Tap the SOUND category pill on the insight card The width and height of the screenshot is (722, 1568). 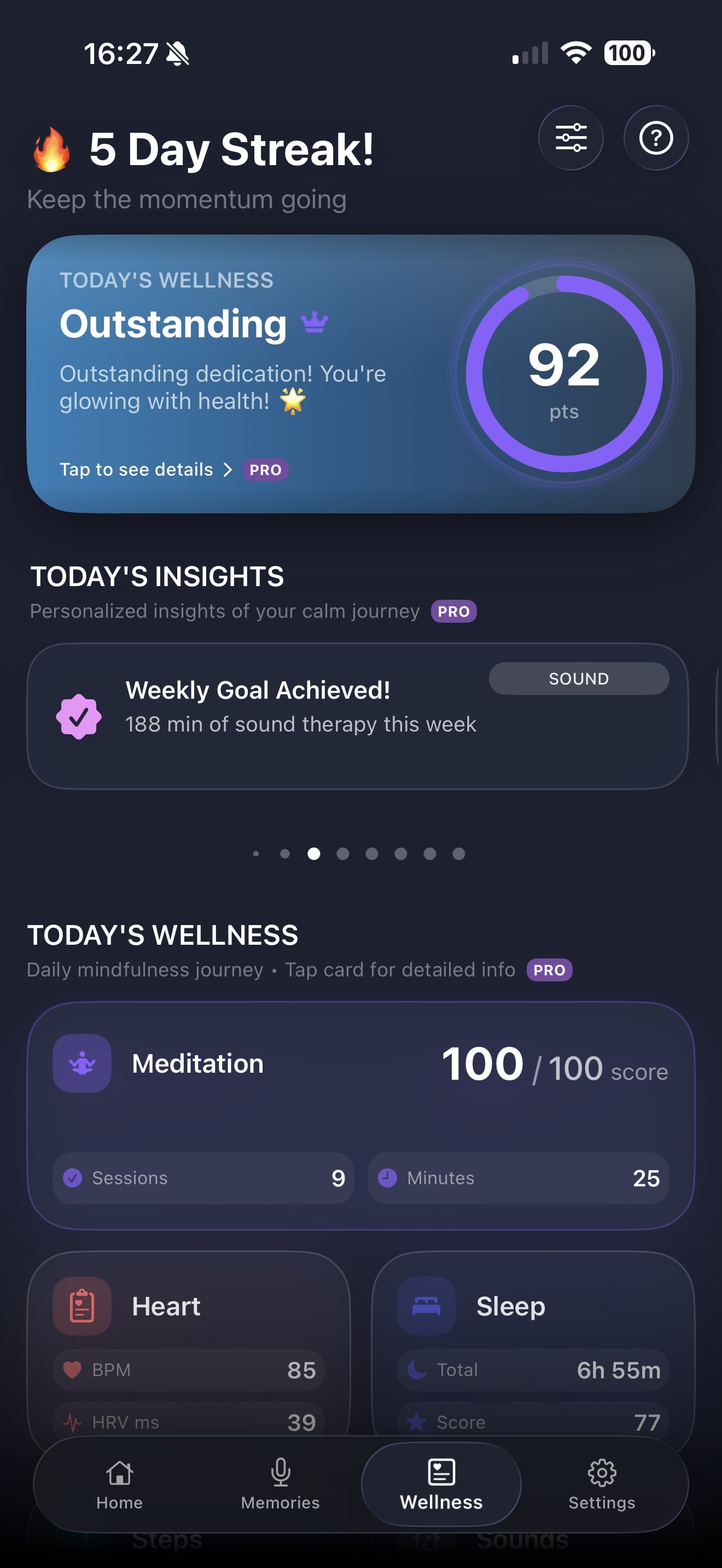pos(578,678)
